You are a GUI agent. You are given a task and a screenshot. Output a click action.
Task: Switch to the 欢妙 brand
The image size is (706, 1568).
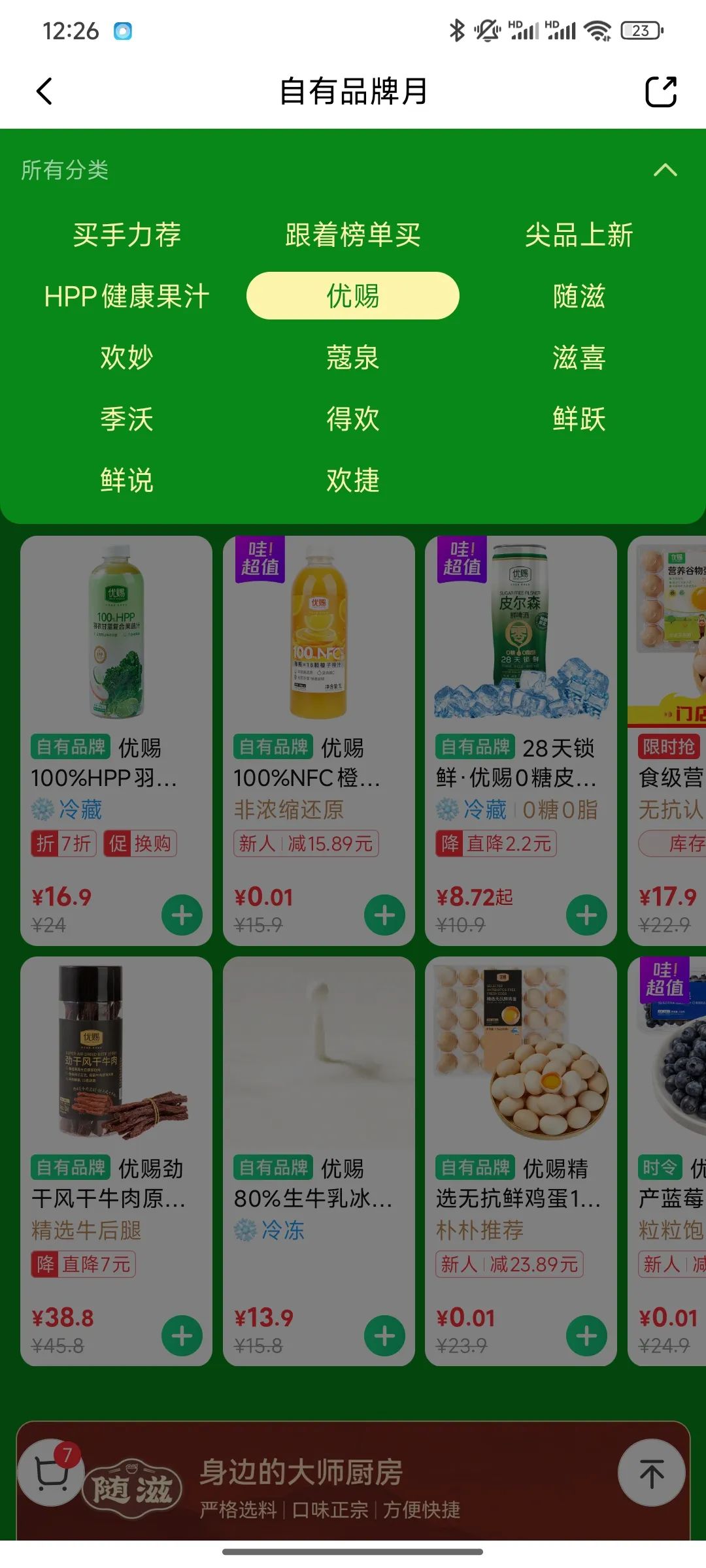(127, 357)
